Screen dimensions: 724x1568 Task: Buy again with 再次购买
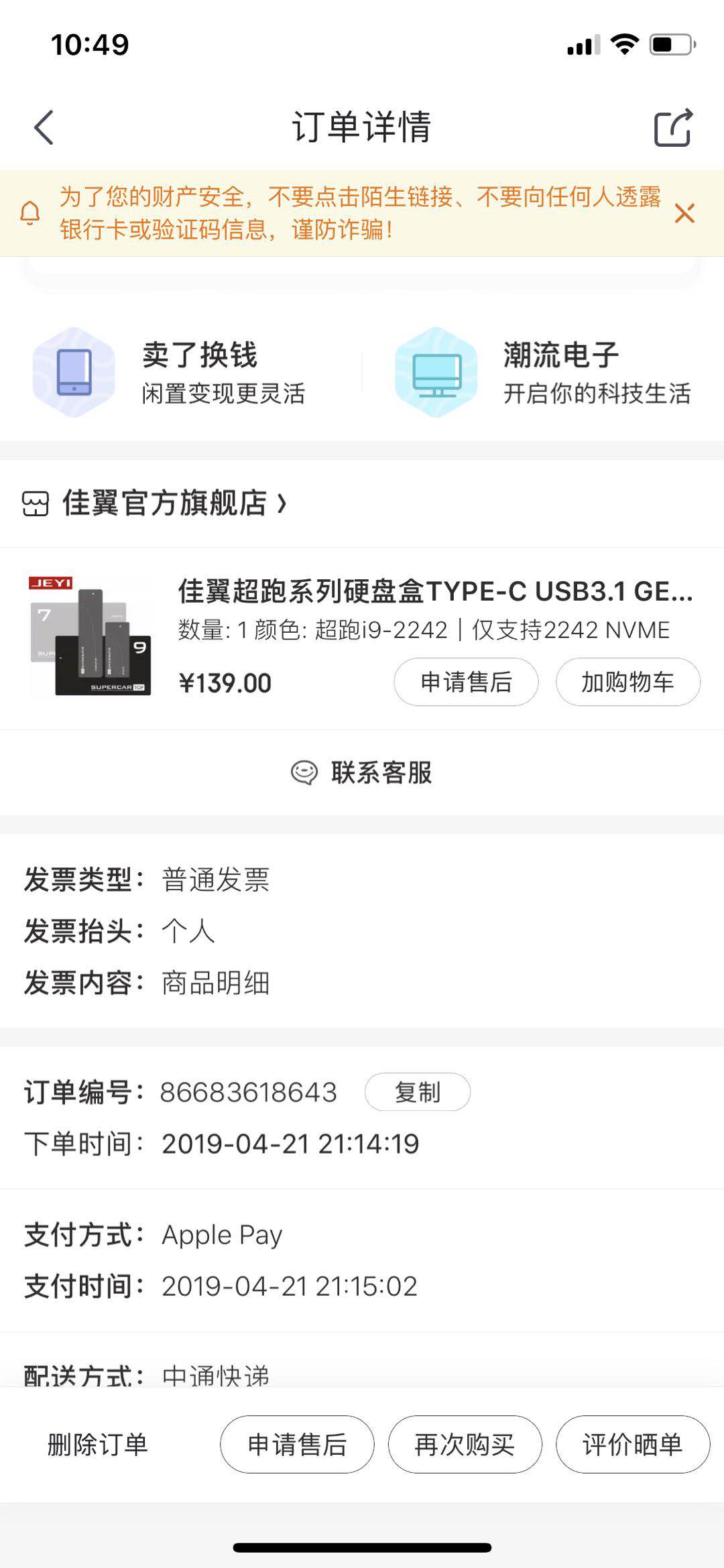click(465, 1444)
